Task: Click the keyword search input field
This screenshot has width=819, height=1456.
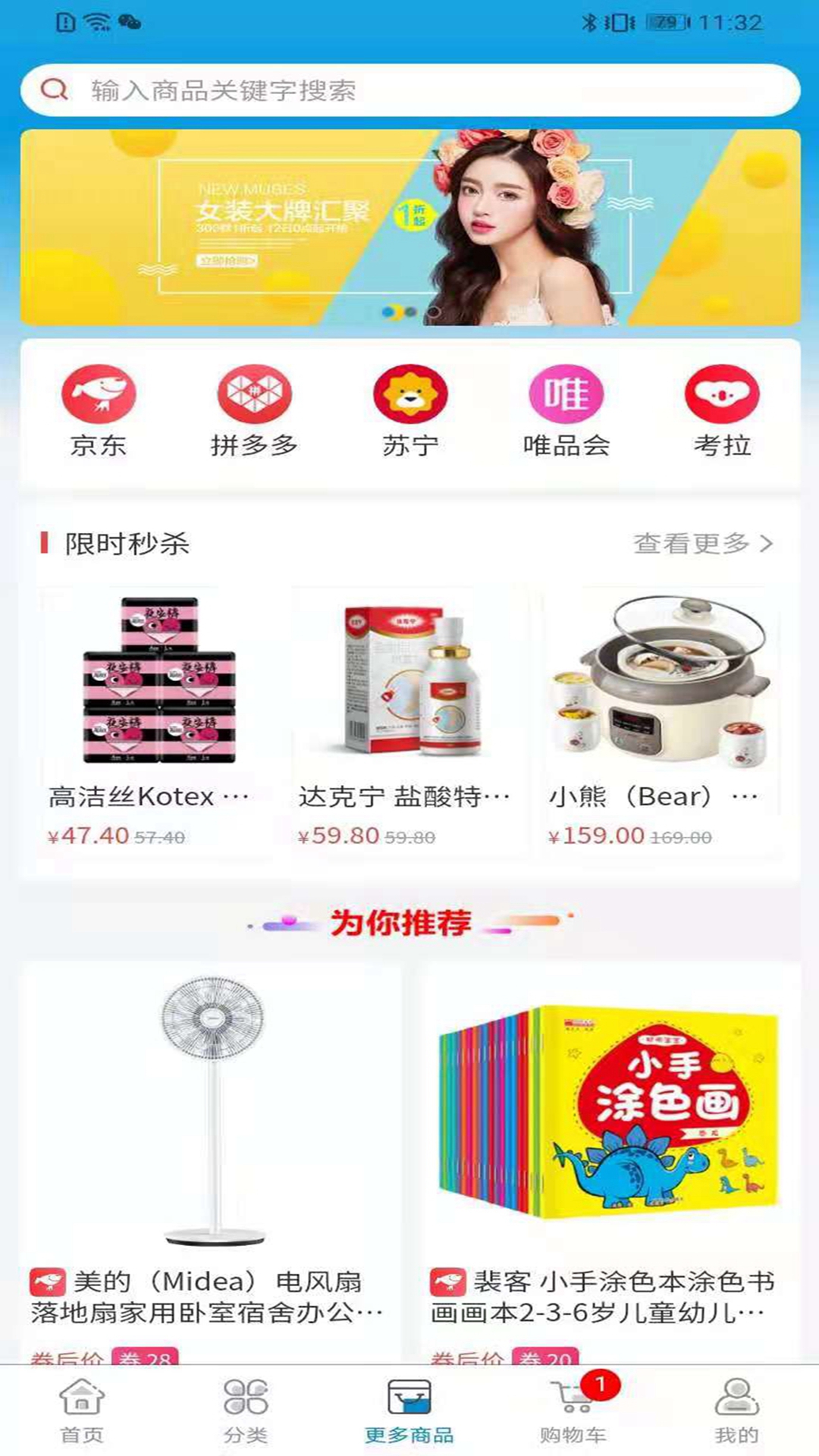Action: click(x=303, y=90)
